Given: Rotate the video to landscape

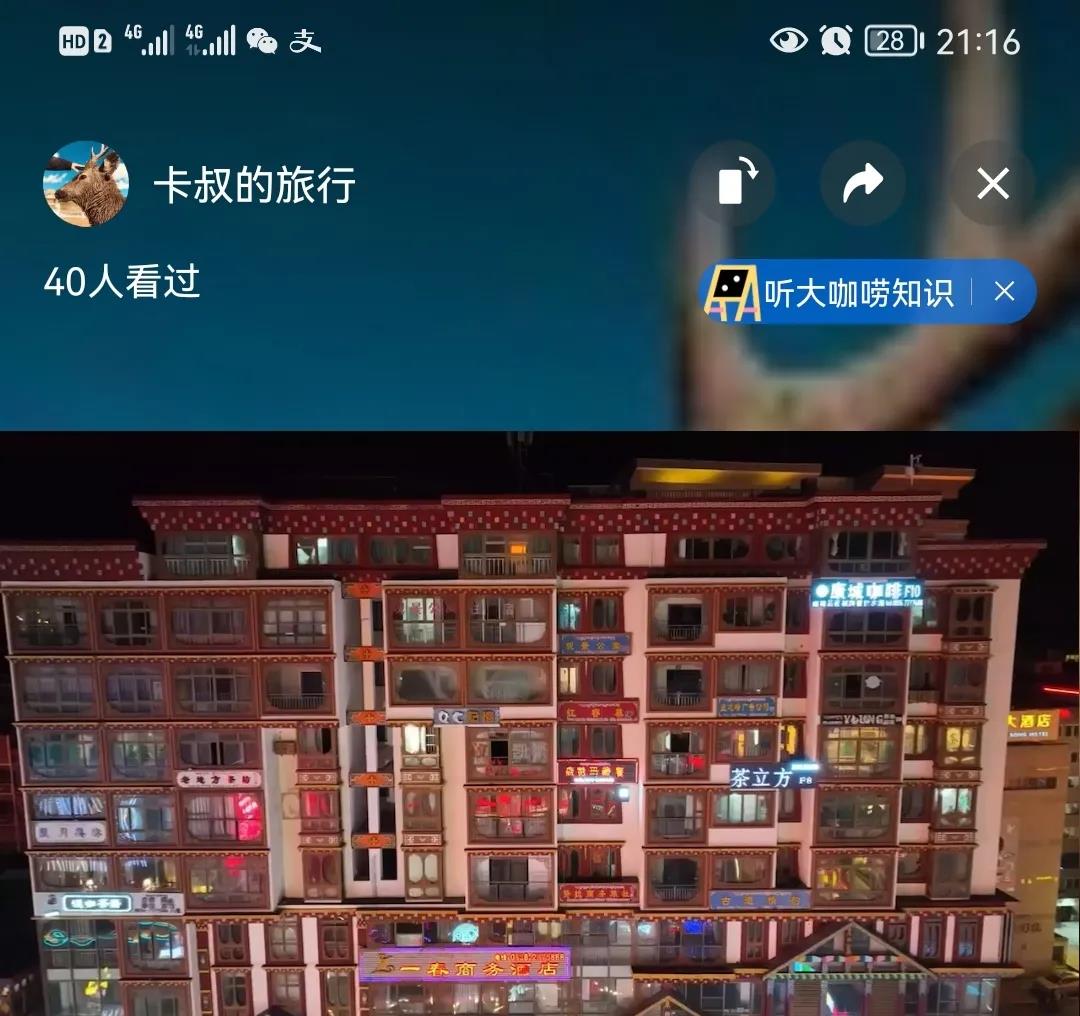Looking at the screenshot, I should pyautogui.click(x=733, y=184).
